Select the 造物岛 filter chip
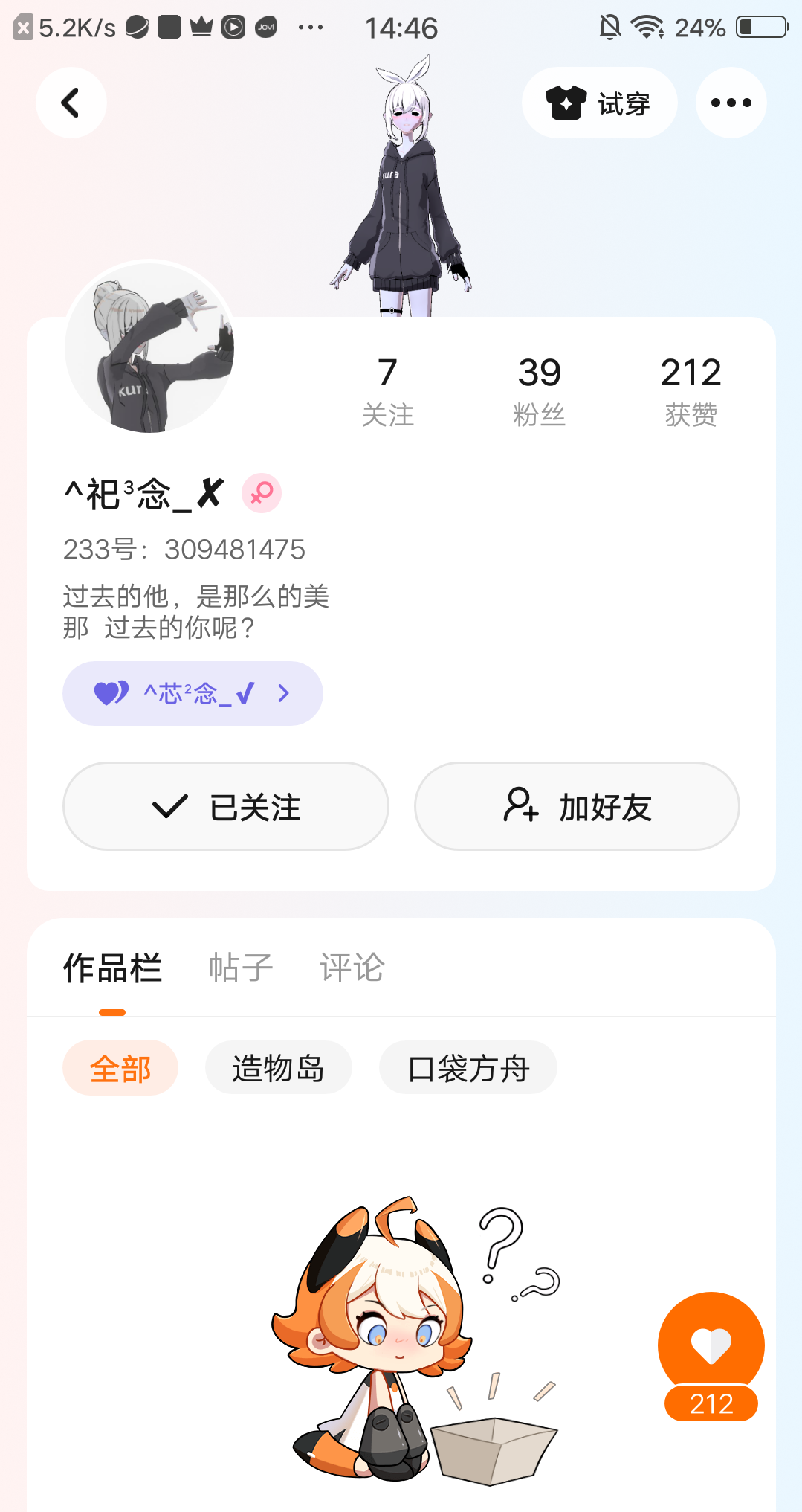The image size is (802, 1512). point(278,1068)
